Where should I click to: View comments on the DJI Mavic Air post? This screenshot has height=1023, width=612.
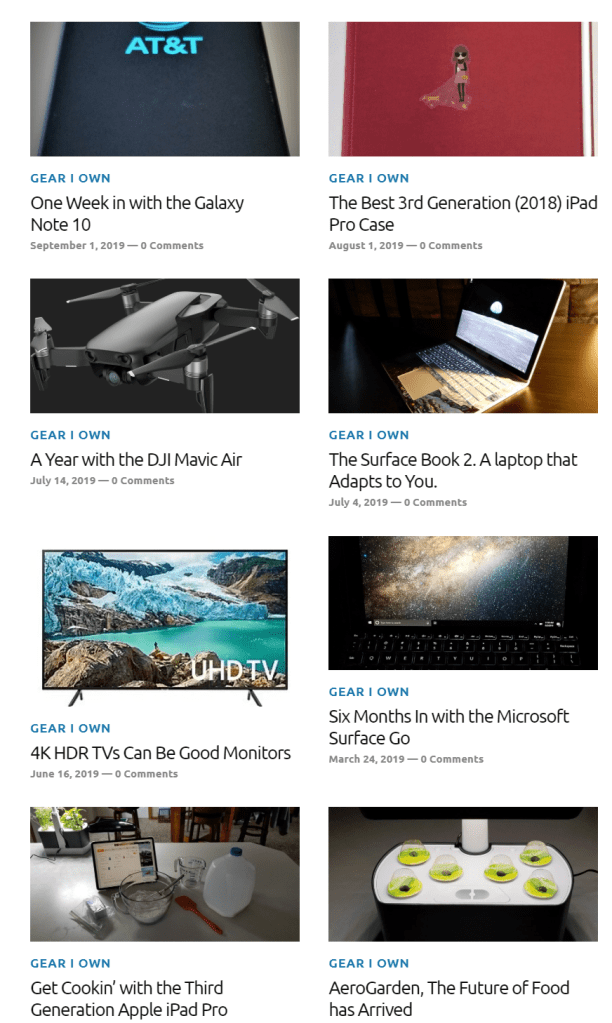click(143, 481)
